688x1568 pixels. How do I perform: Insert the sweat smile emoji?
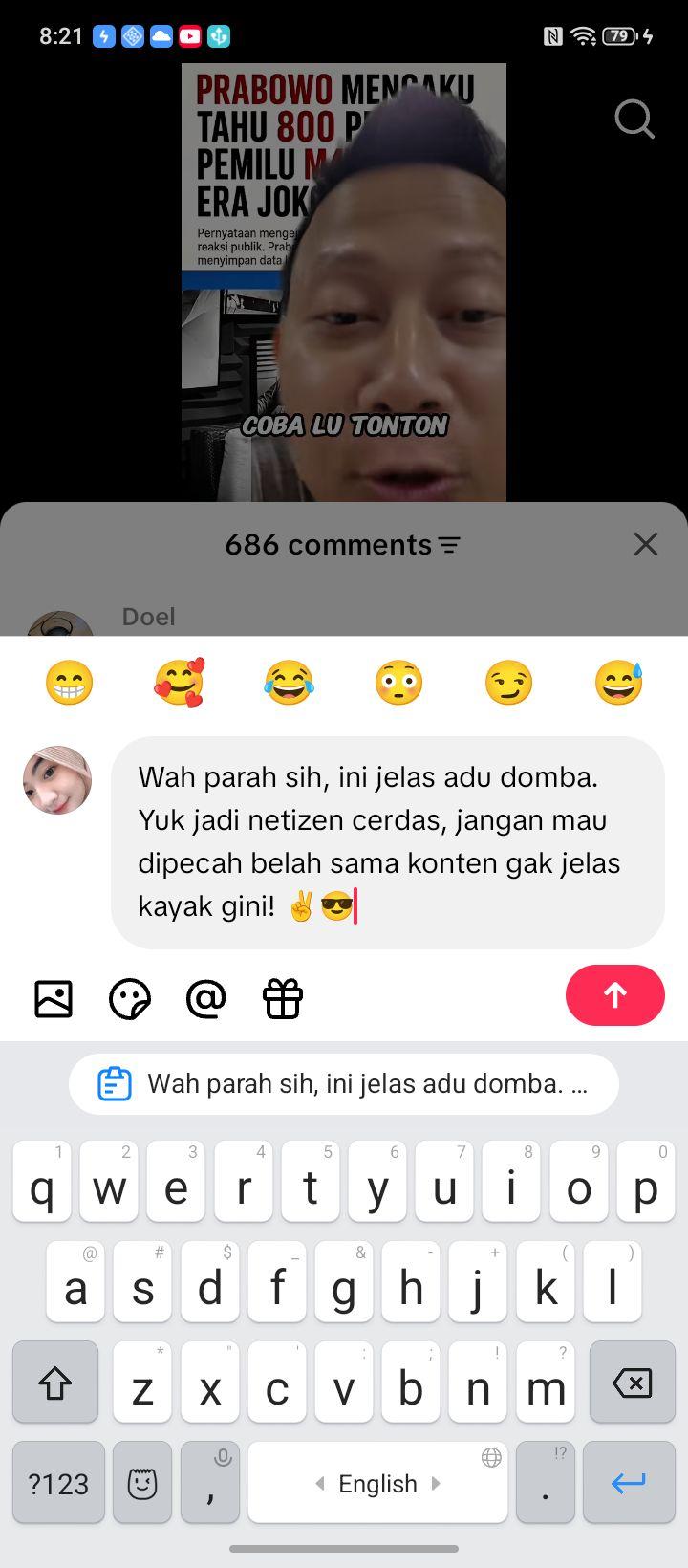[x=618, y=683]
